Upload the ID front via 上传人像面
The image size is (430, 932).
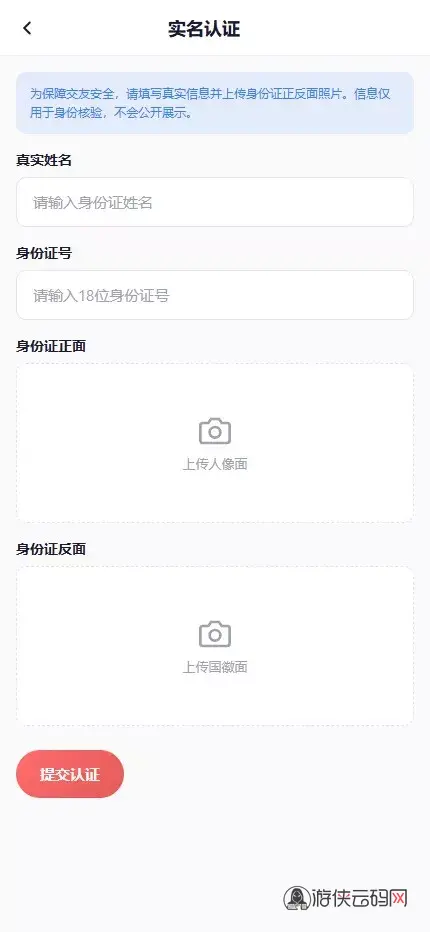pos(215,443)
